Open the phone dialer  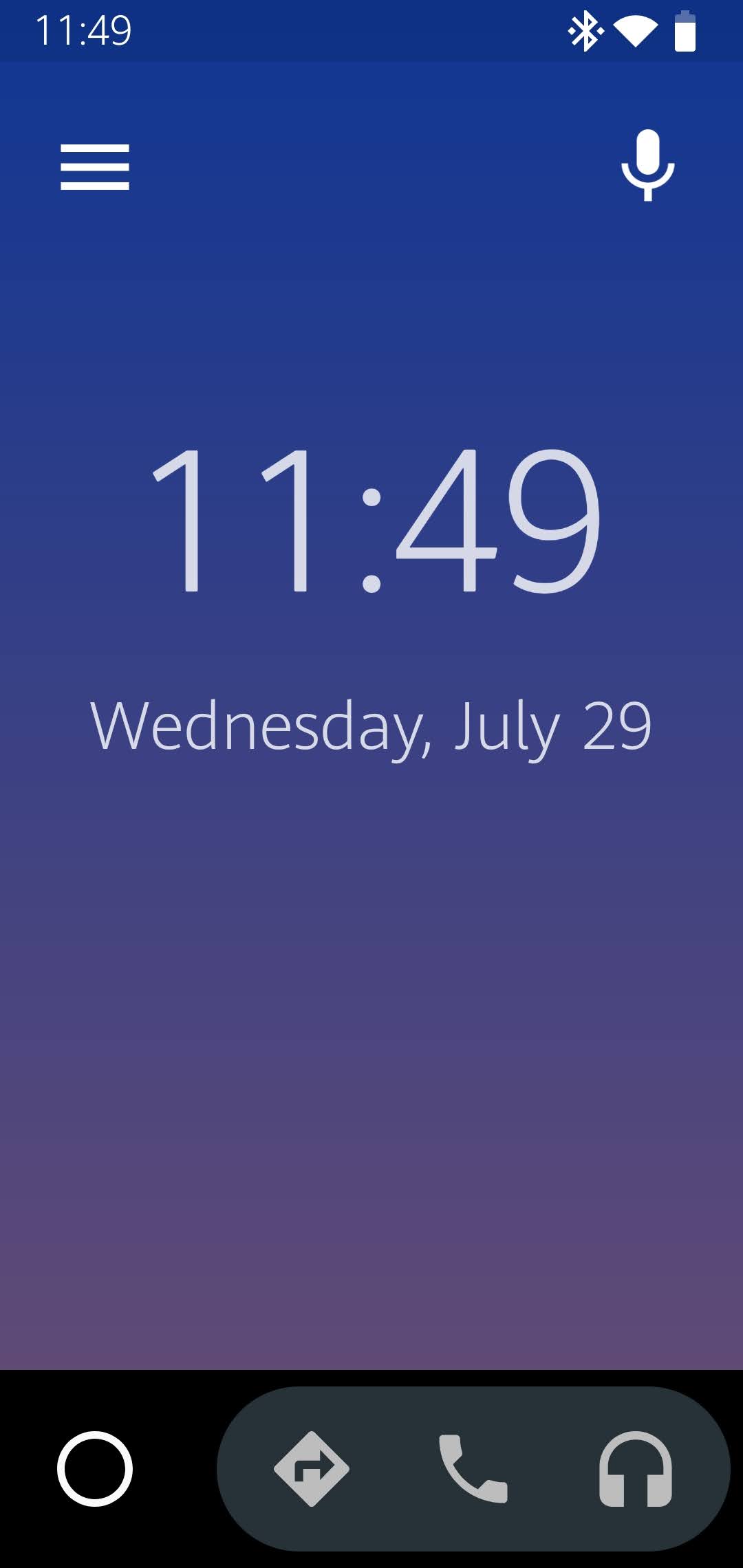[x=473, y=1469]
